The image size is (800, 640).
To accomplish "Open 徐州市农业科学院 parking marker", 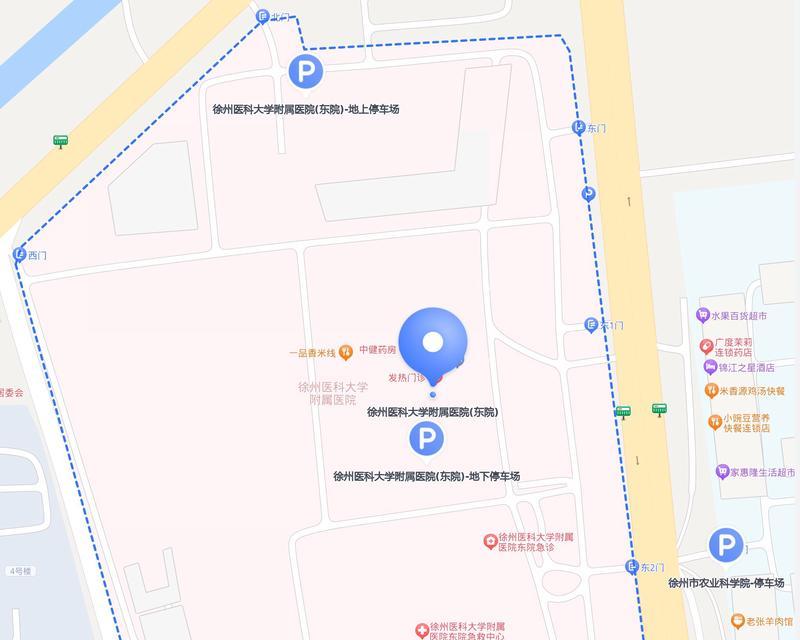I will tap(725, 546).
